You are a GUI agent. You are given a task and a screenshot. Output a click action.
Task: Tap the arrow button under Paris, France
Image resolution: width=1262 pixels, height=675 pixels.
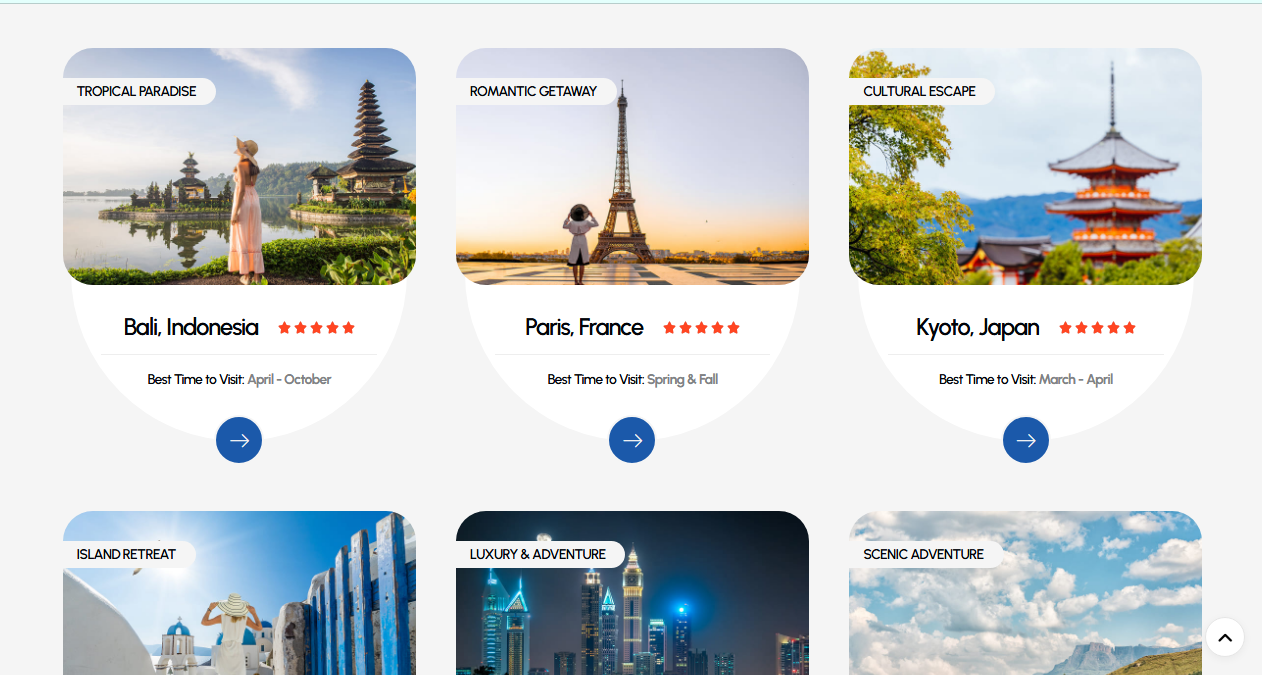tap(632, 440)
